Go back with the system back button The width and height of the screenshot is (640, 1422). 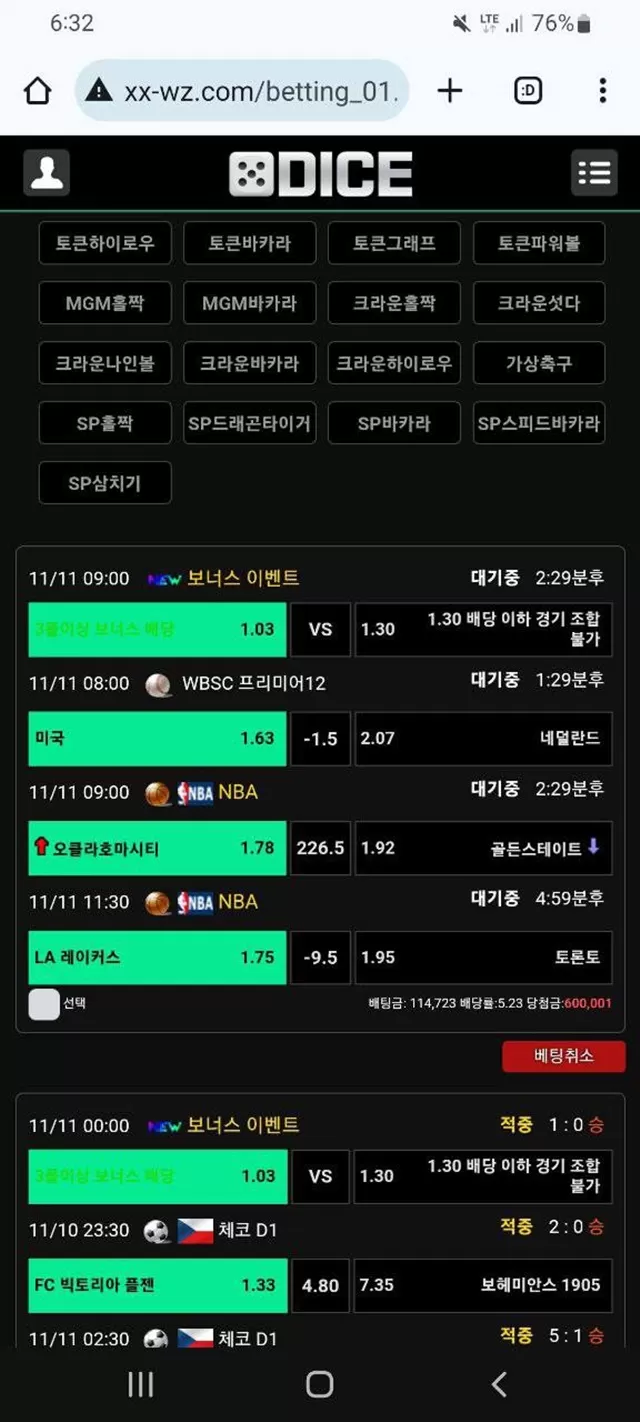[x=499, y=1384]
